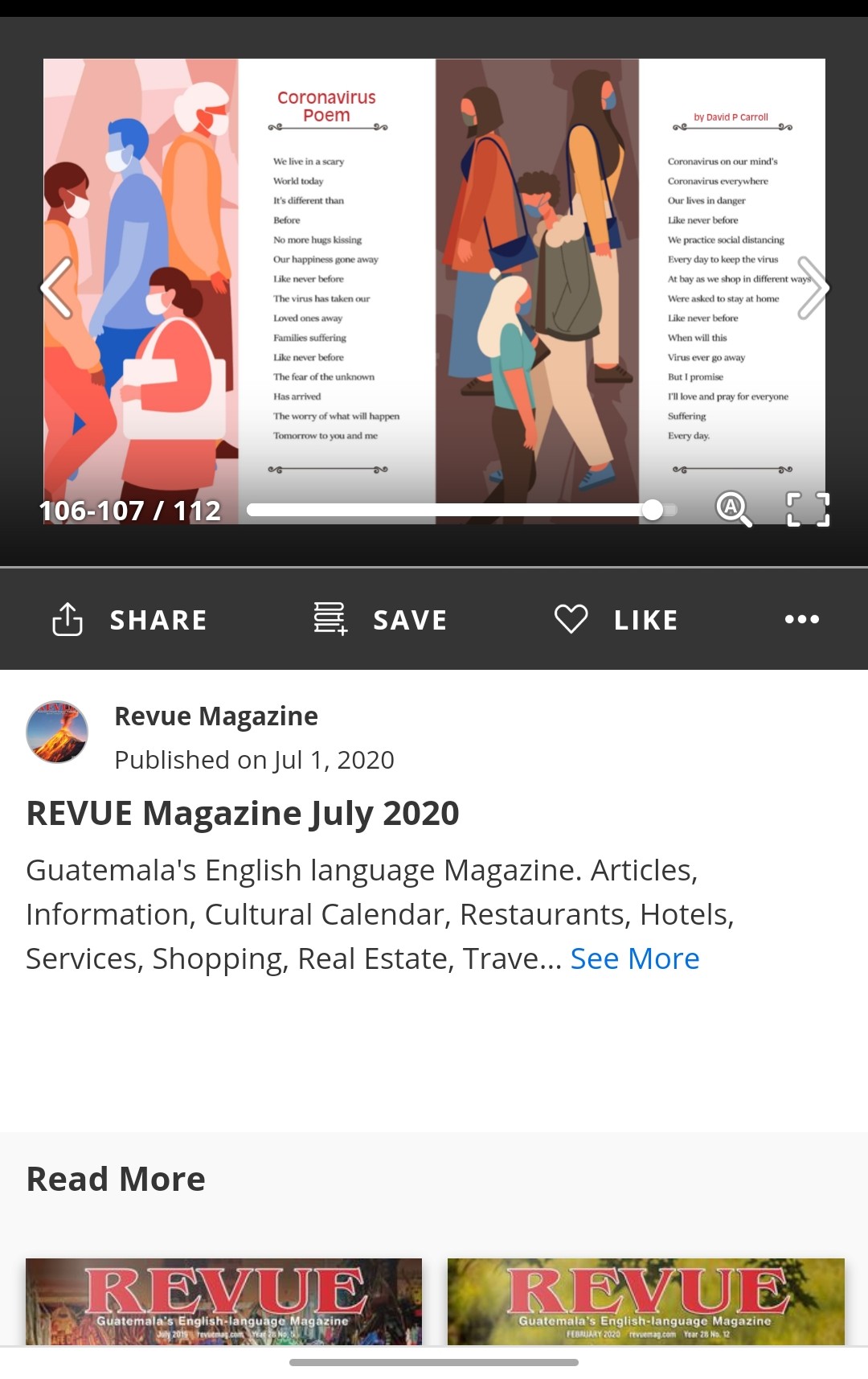Image resolution: width=868 pixels, height=1379 pixels.
Task: Enter fullscreen reading mode
Action: pos(807,509)
